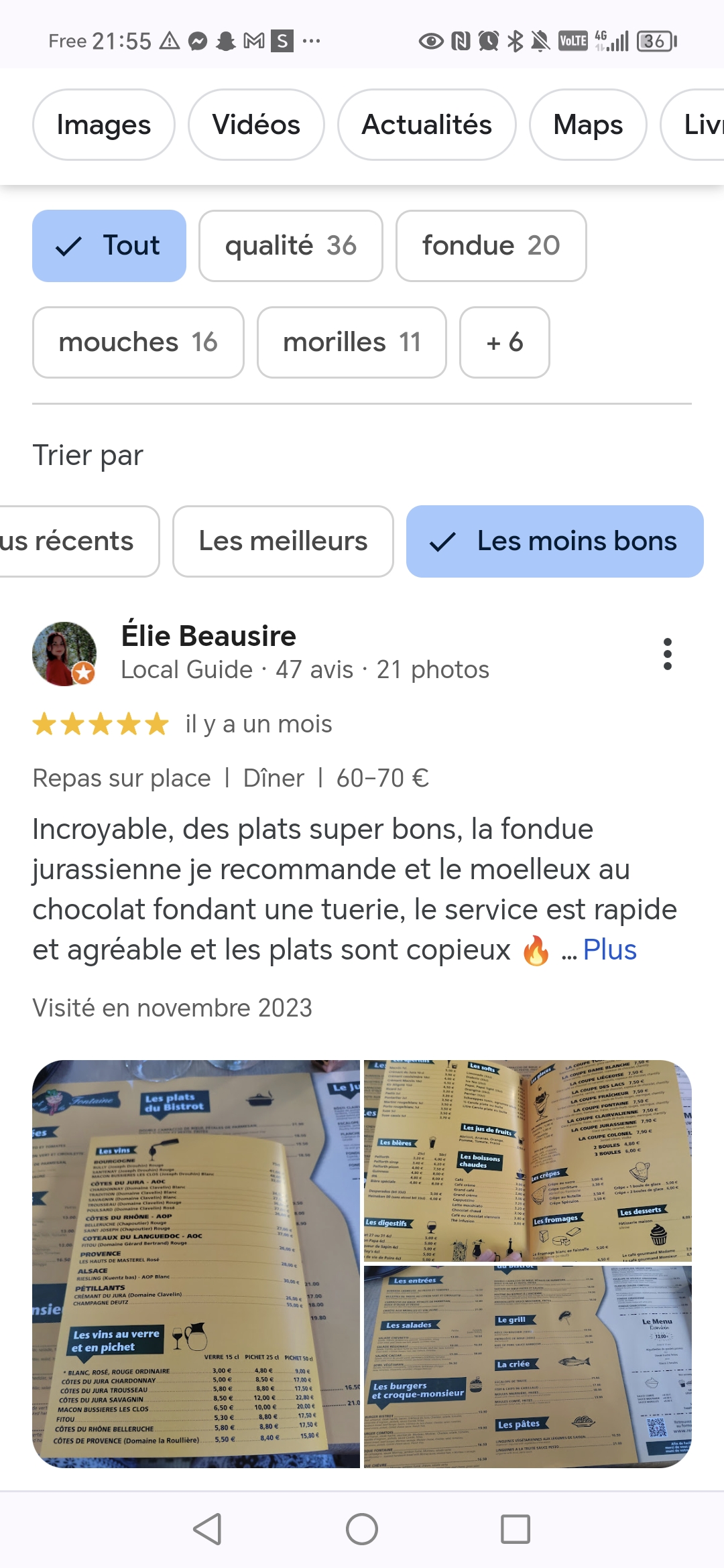Filter reviews by qualité

(290, 245)
